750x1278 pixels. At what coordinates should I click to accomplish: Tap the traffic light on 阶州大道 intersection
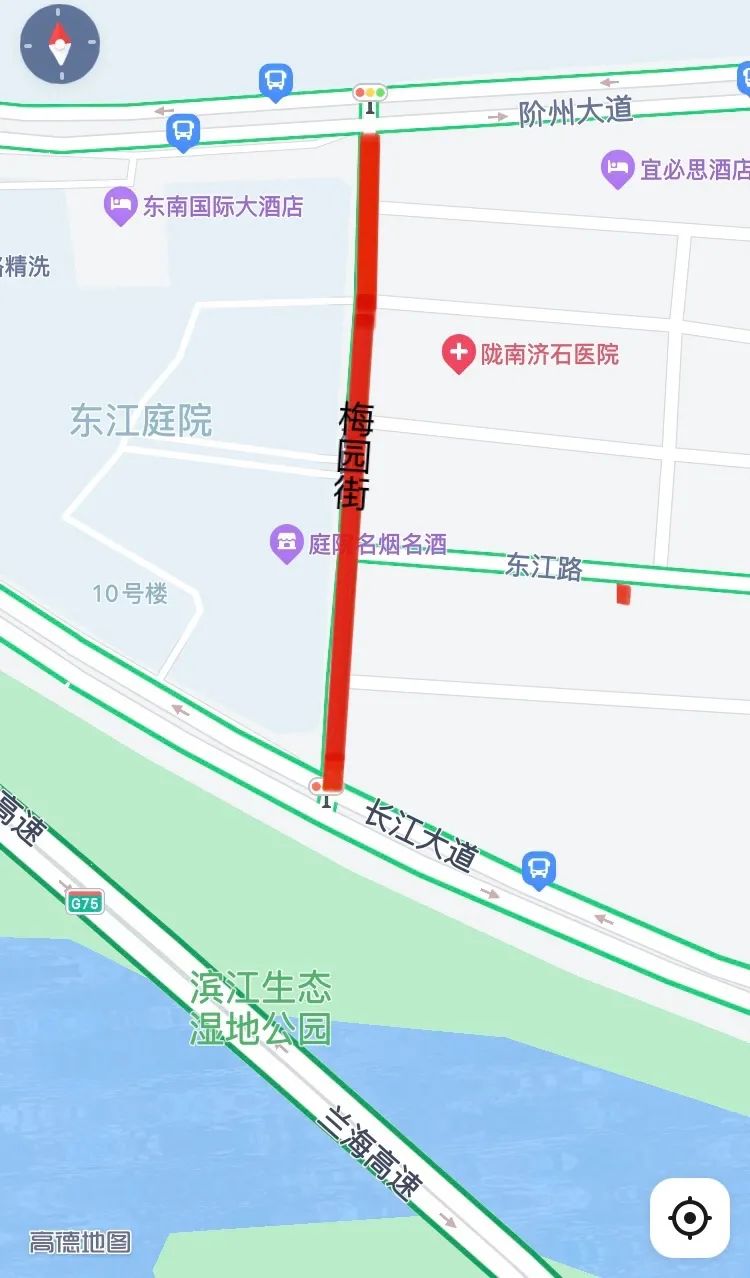pyautogui.click(x=370, y=93)
